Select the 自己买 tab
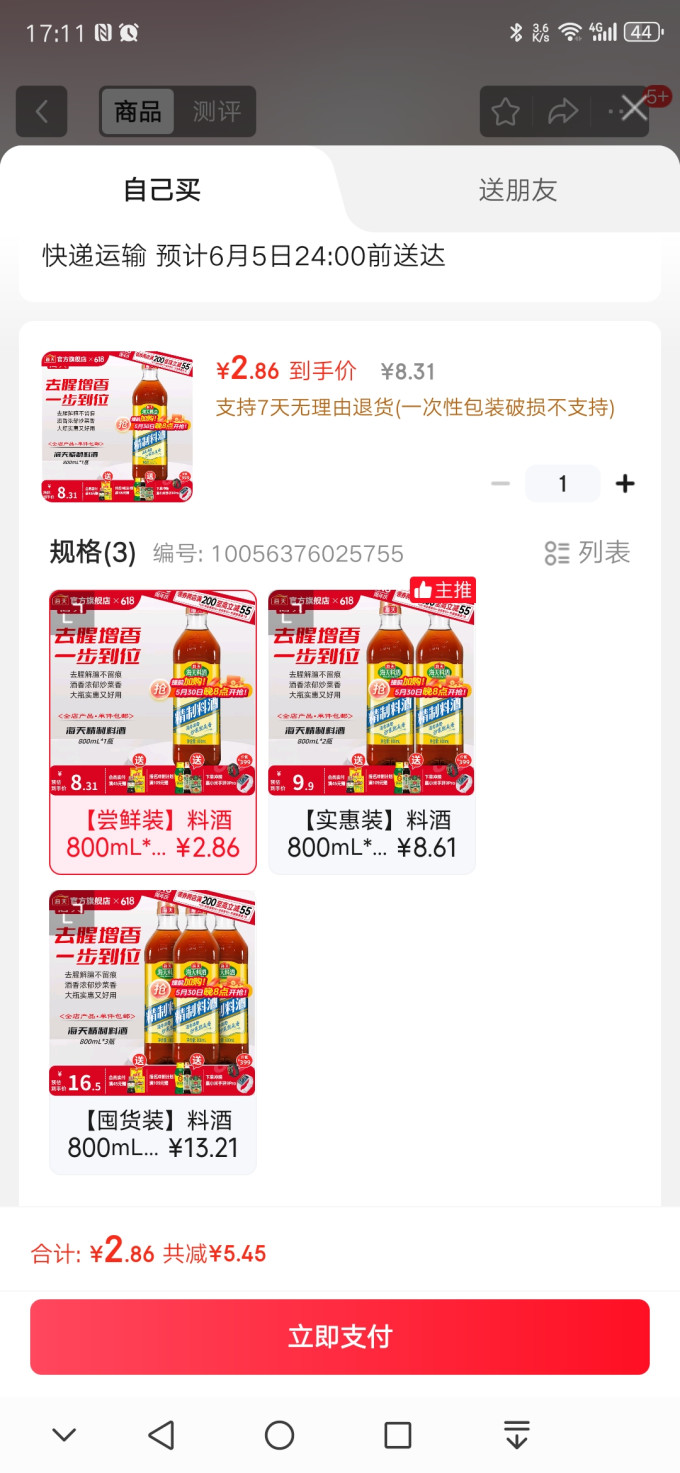Viewport: 680px width, 1473px height. [x=162, y=190]
